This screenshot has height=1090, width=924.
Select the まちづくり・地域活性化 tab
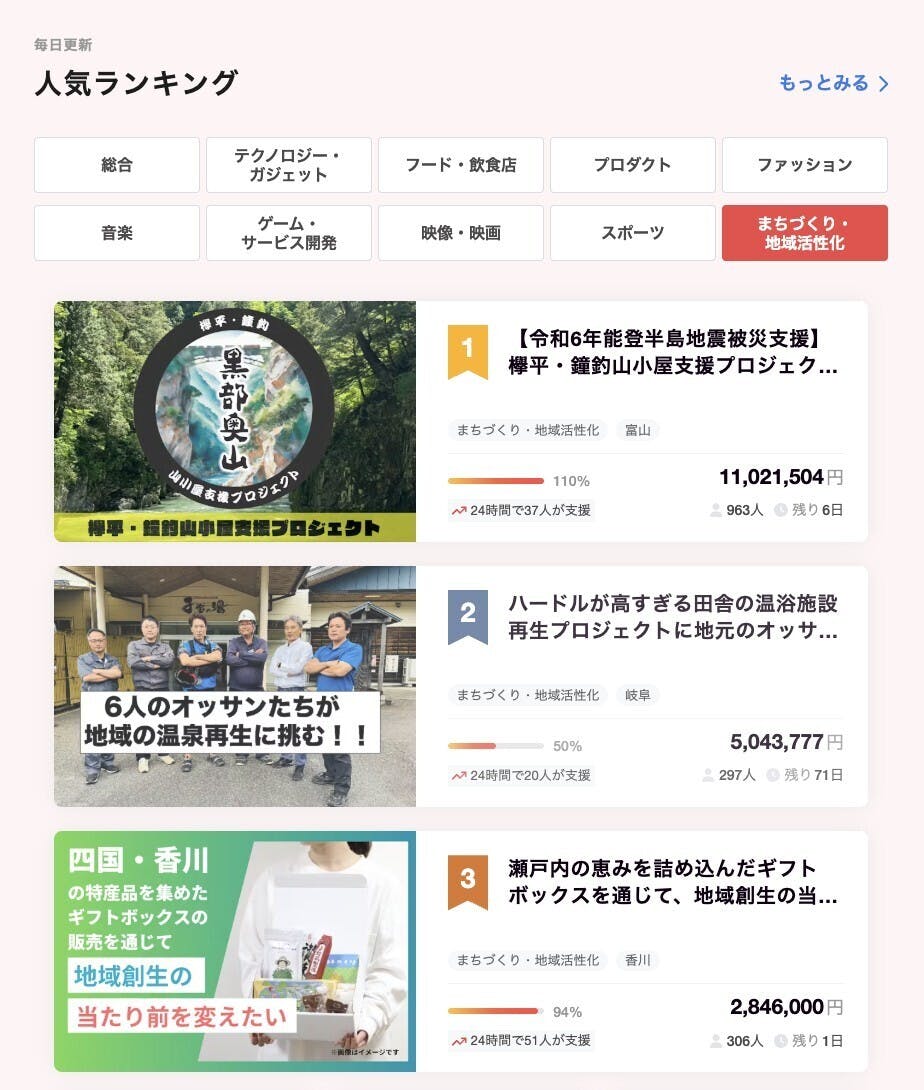click(804, 233)
